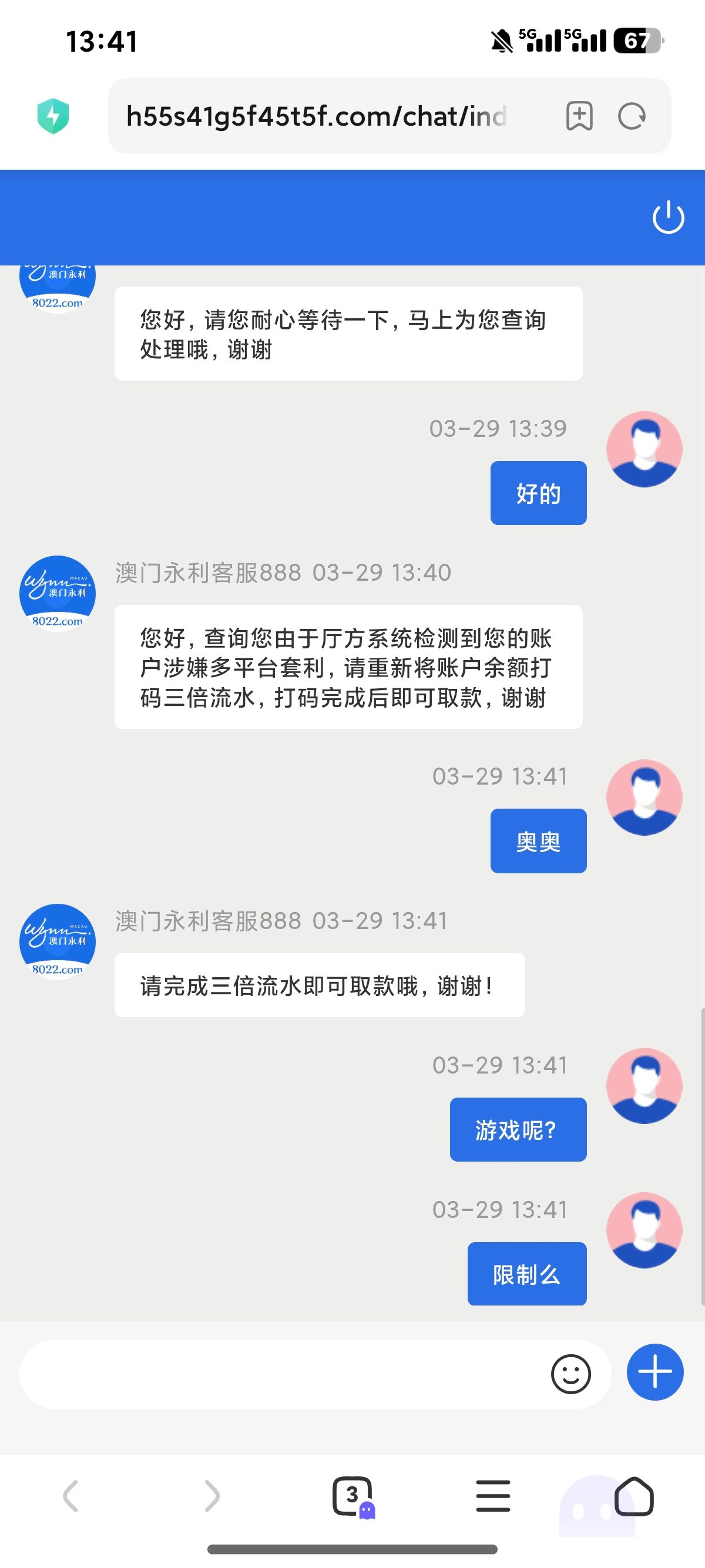This screenshot has width=705, height=1568.
Task: Tap the 限制么 message bubble
Action: pos(526,1273)
